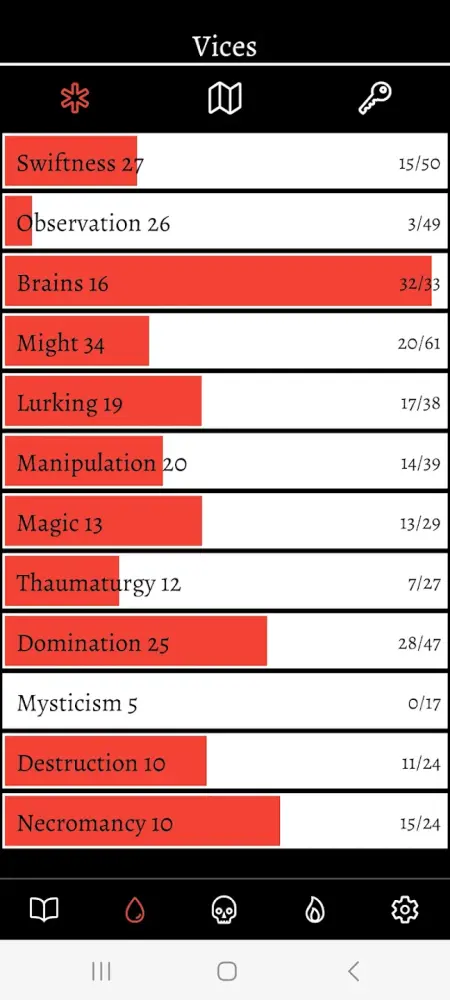
Task: Select the Manipulation 20 row
Action: point(225,461)
